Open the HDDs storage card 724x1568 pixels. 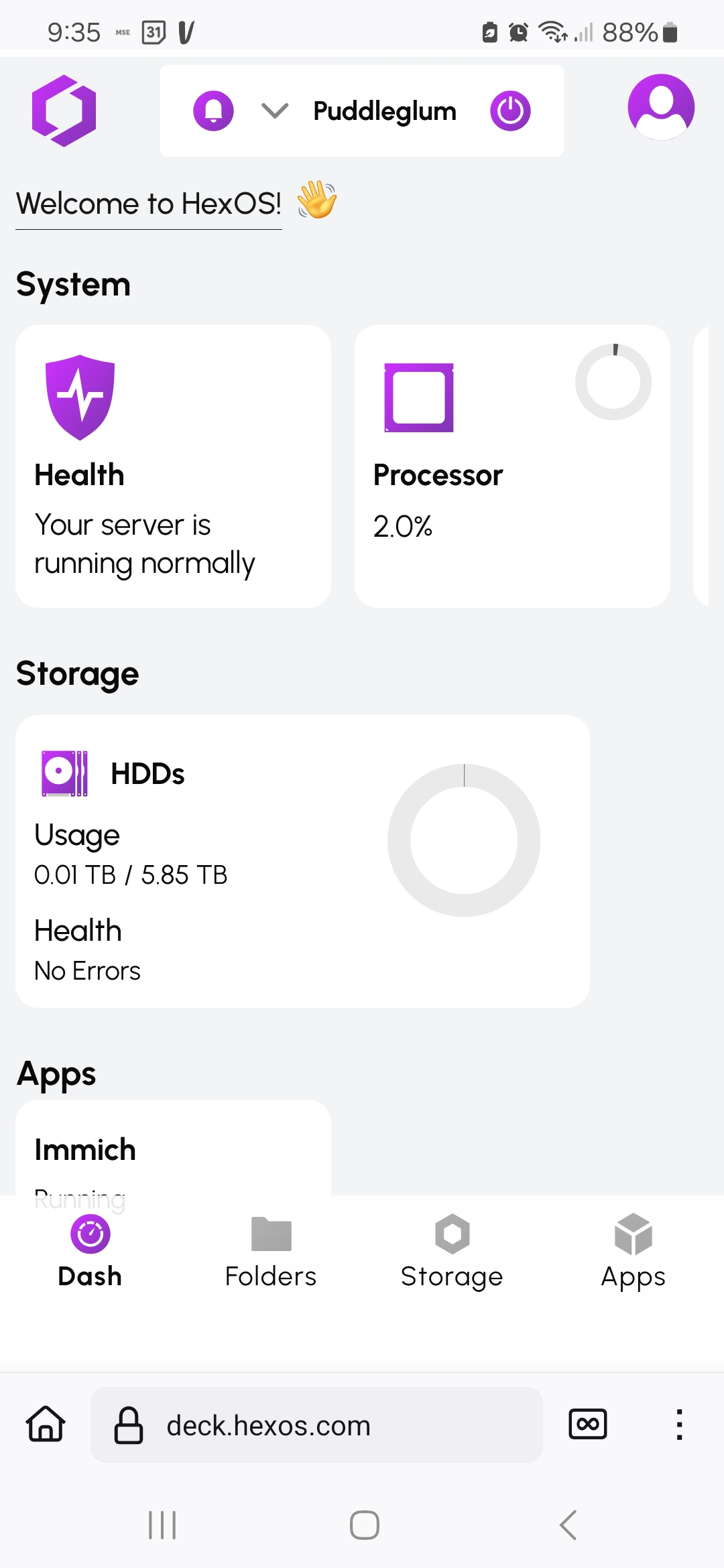pos(302,861)
